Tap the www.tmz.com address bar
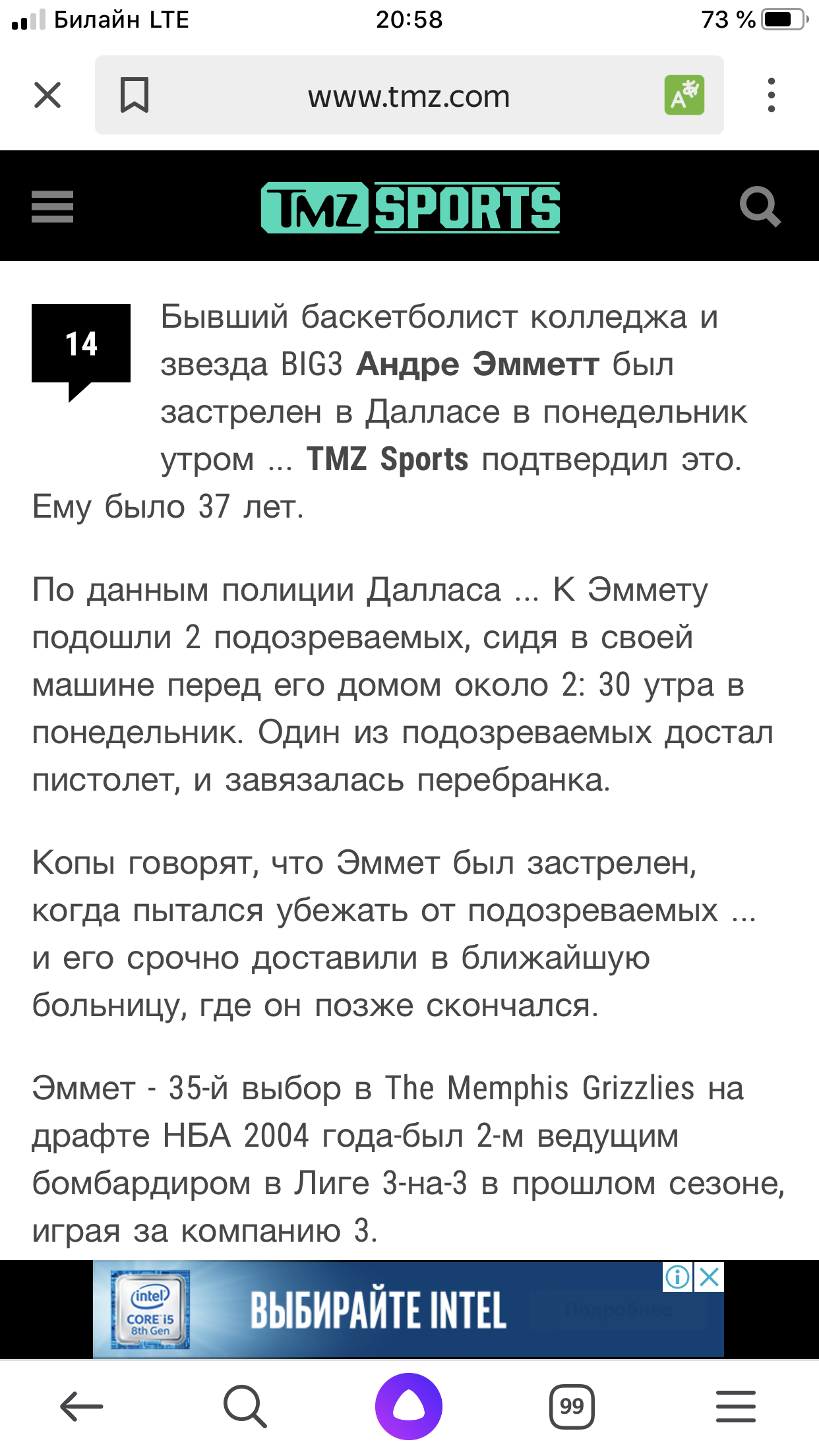The image size is (819, 1456). pos(409,96)
